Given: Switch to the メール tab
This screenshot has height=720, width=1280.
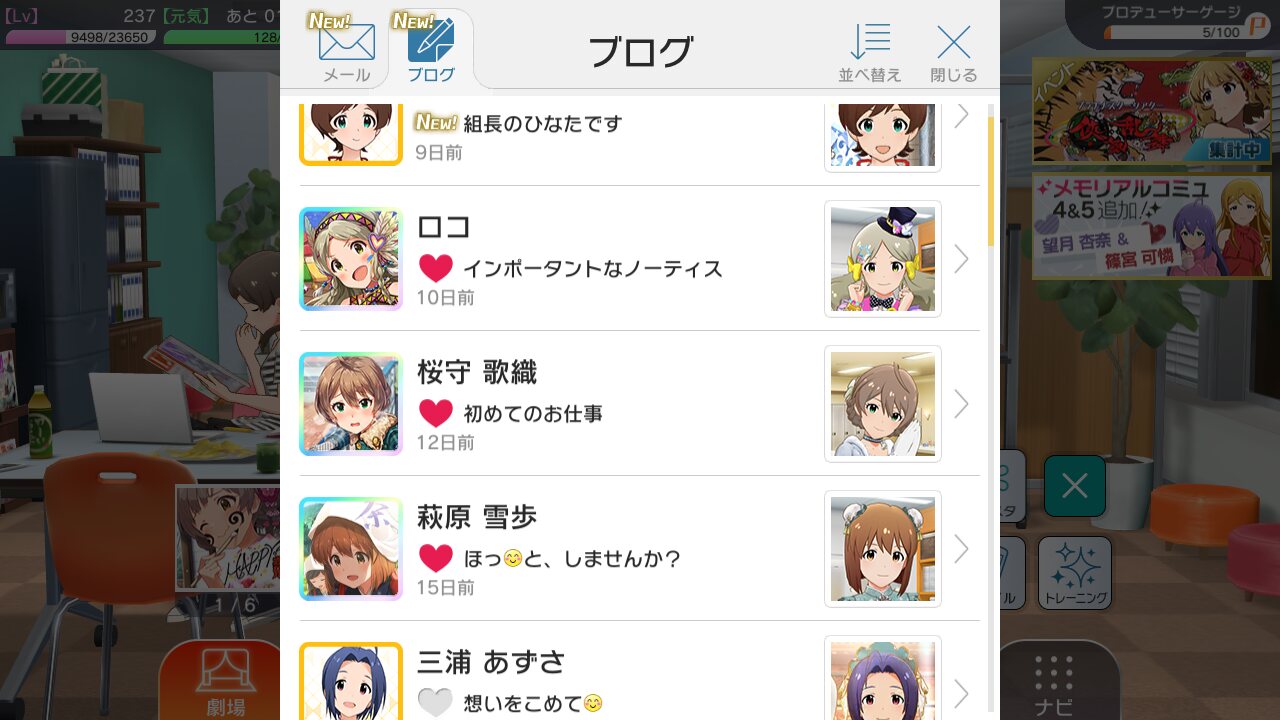Looking at the screenshot, I should tap(347, 50).
